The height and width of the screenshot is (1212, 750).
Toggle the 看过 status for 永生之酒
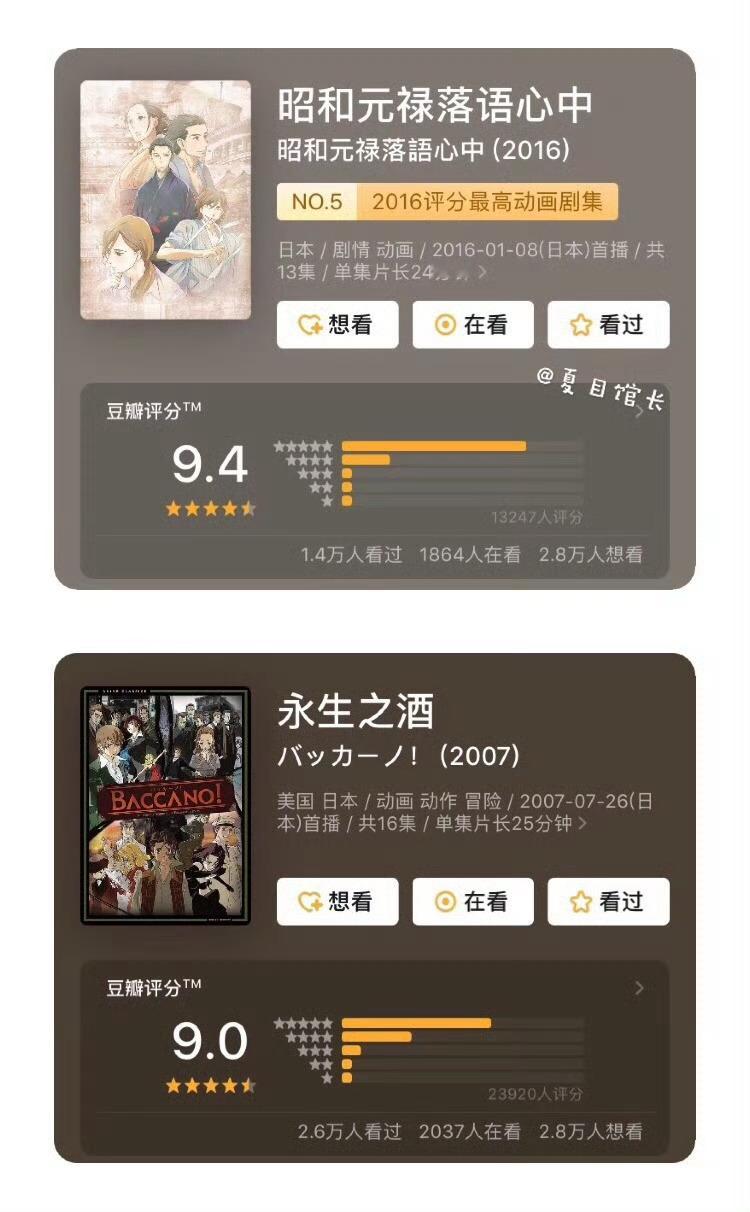point(608,901)
